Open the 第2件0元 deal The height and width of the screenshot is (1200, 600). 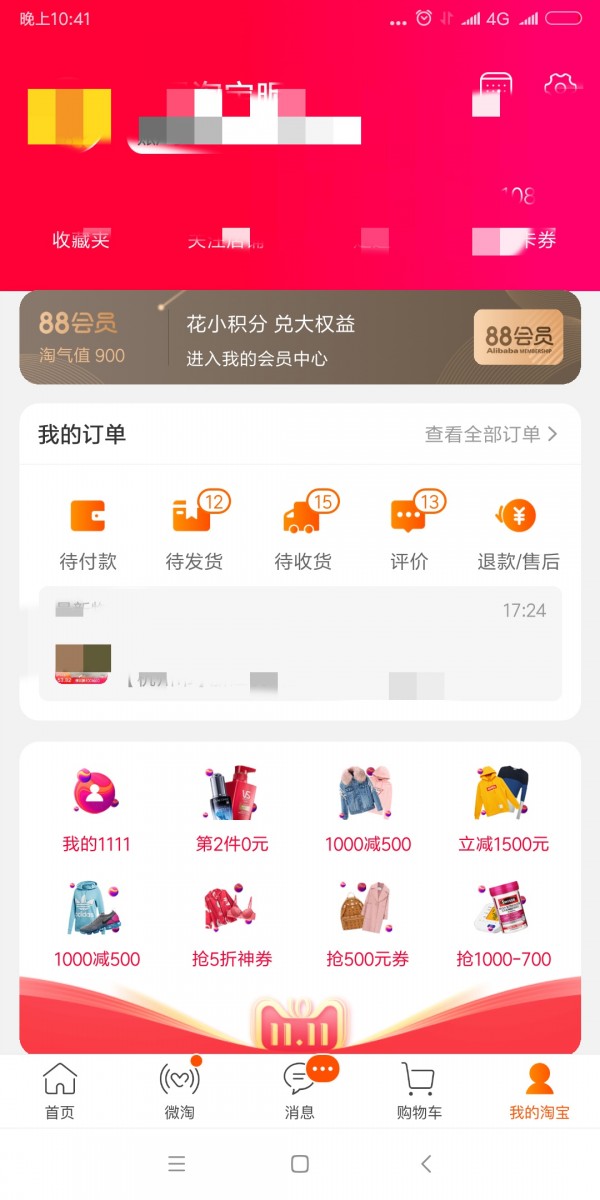232,809
